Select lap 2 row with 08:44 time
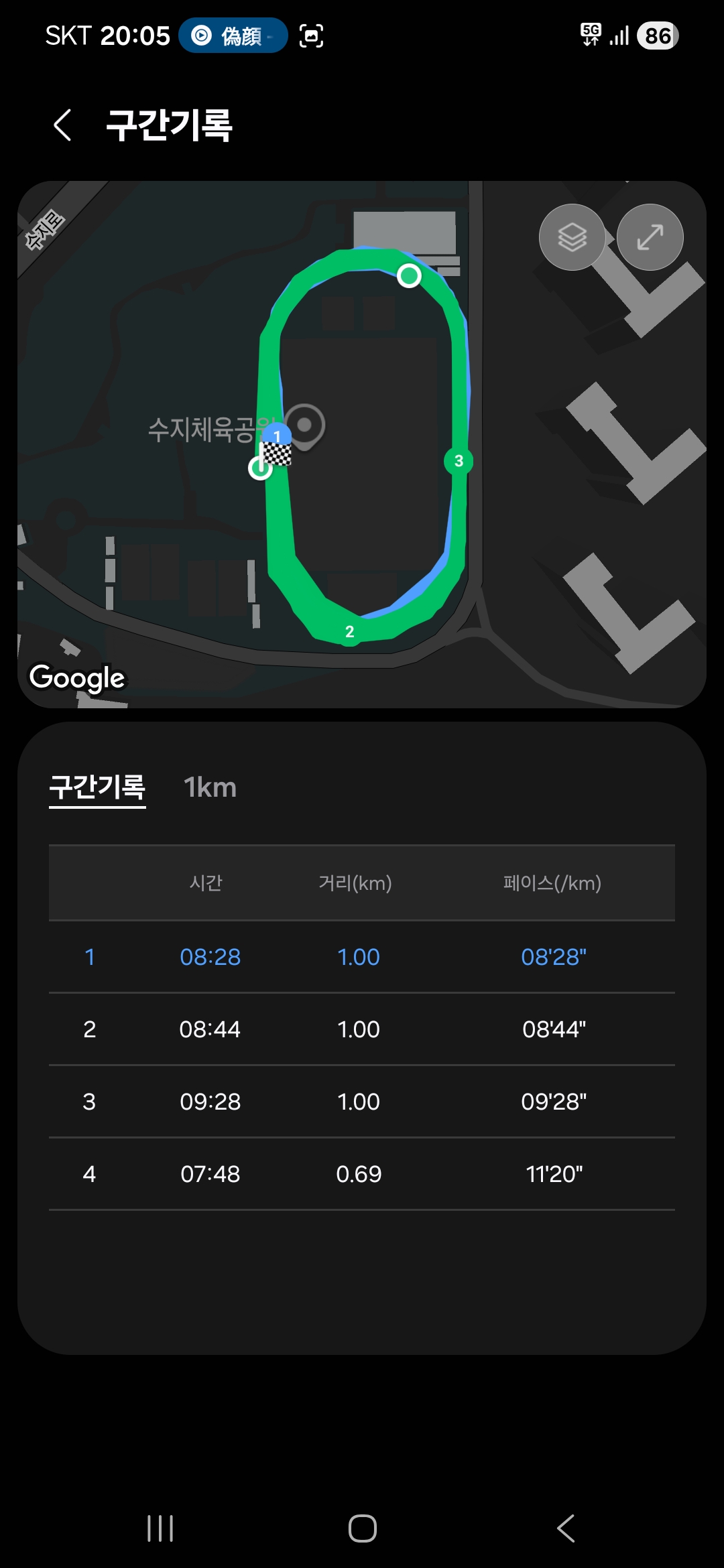 click(361, 1029)
